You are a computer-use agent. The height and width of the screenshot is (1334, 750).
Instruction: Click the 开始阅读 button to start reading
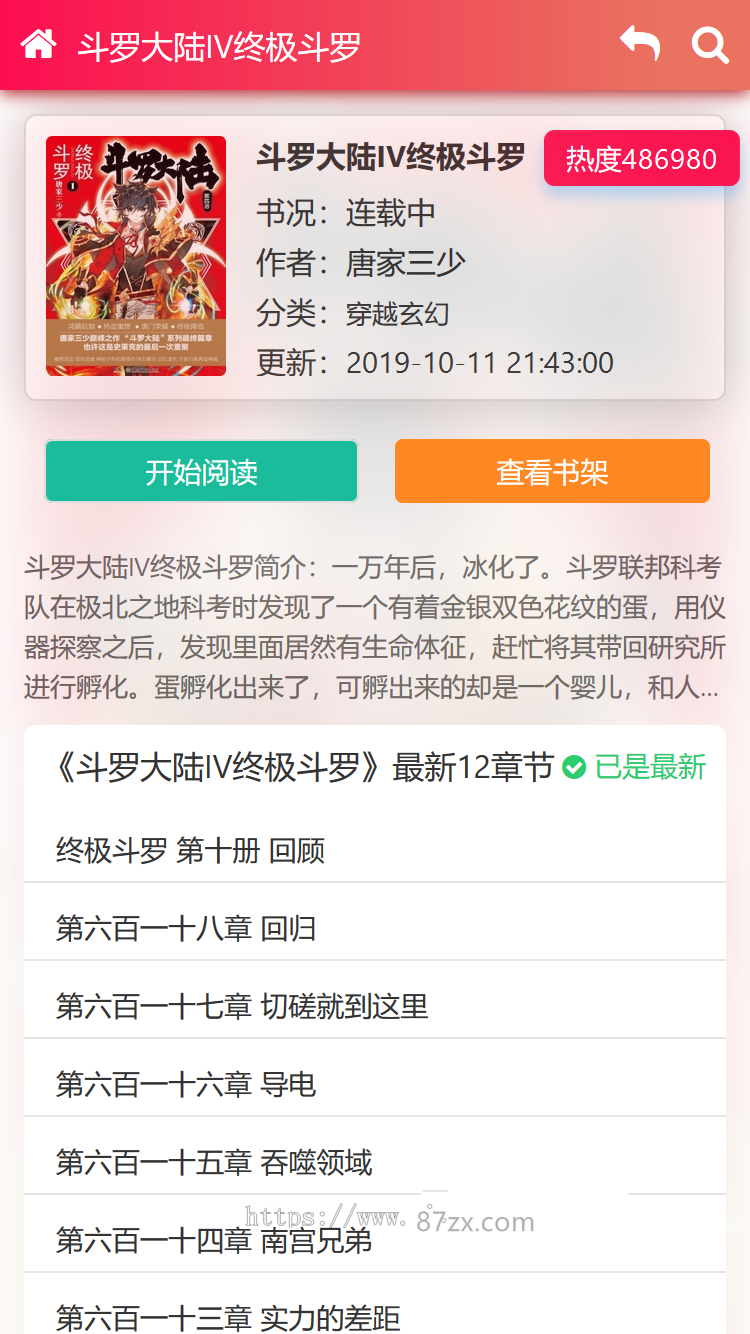[201, 470]
